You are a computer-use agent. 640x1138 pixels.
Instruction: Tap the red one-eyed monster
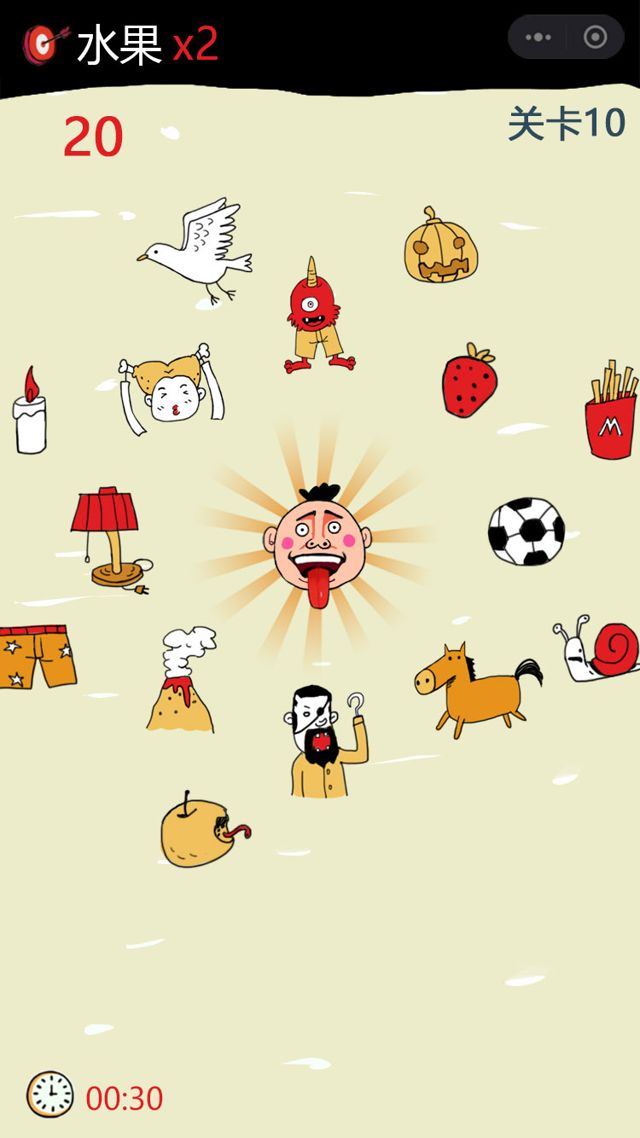tap(316, 315)
